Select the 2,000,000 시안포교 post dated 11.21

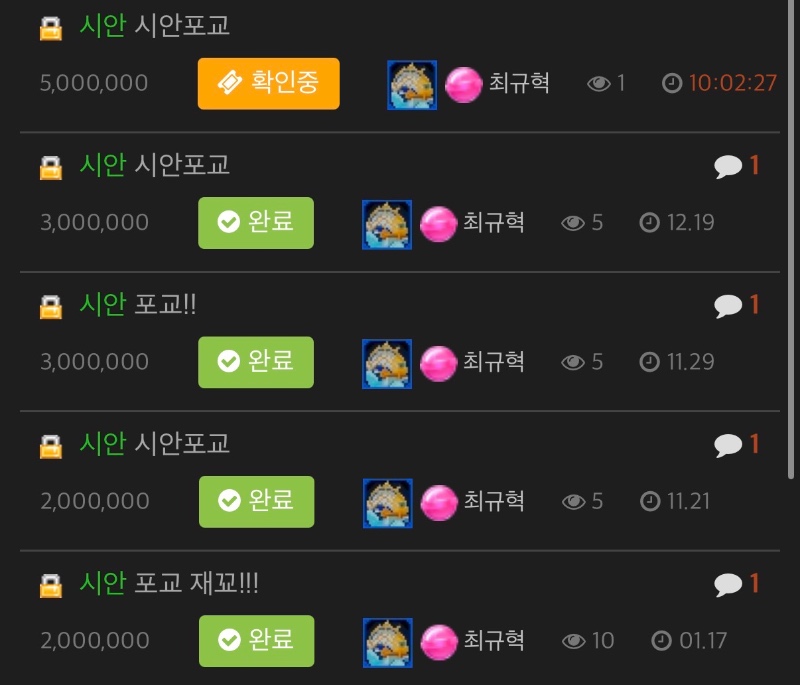182,443
